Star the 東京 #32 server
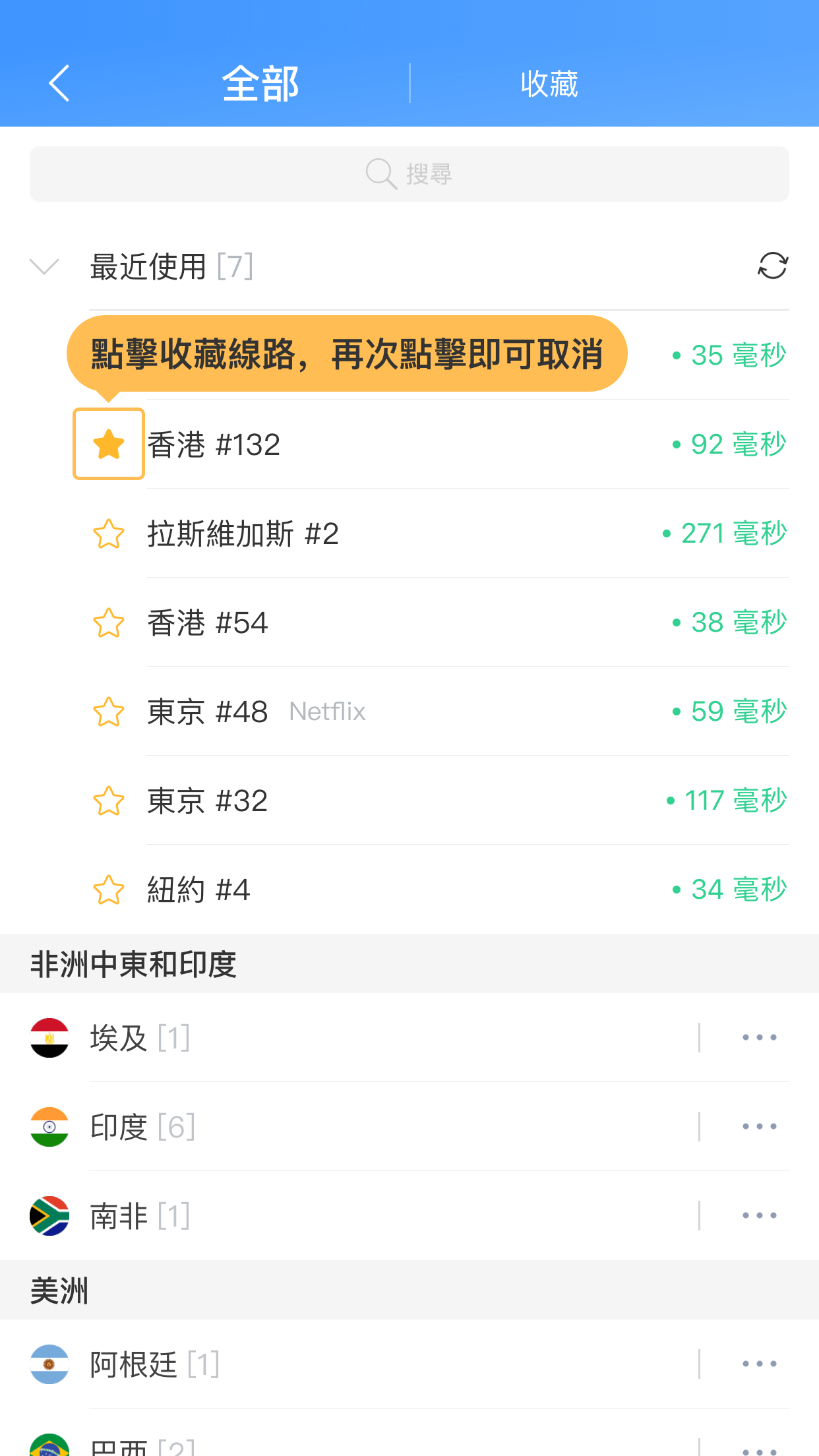 109,801
